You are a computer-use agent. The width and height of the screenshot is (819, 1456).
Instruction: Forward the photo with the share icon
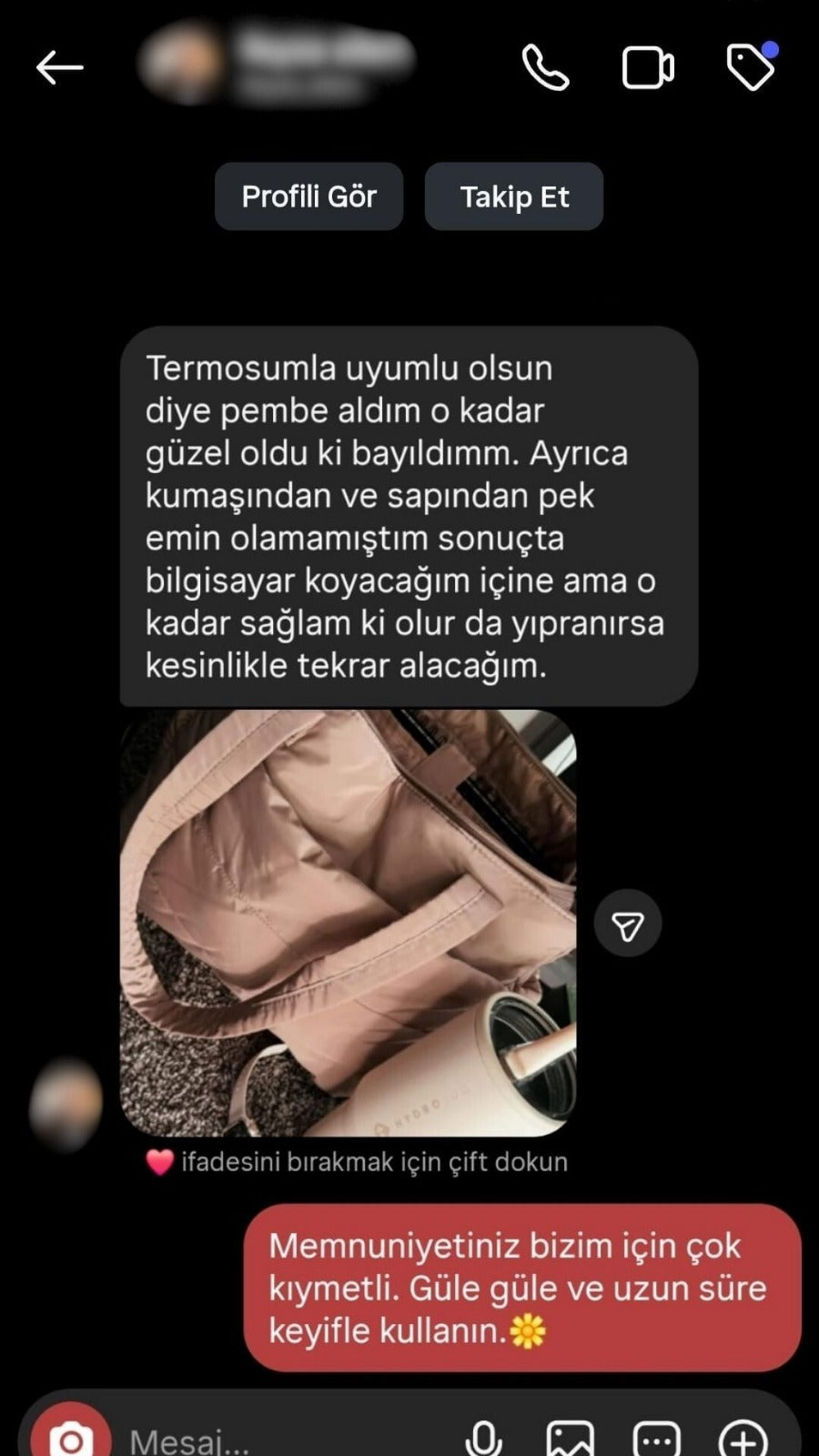coord(628,925)
